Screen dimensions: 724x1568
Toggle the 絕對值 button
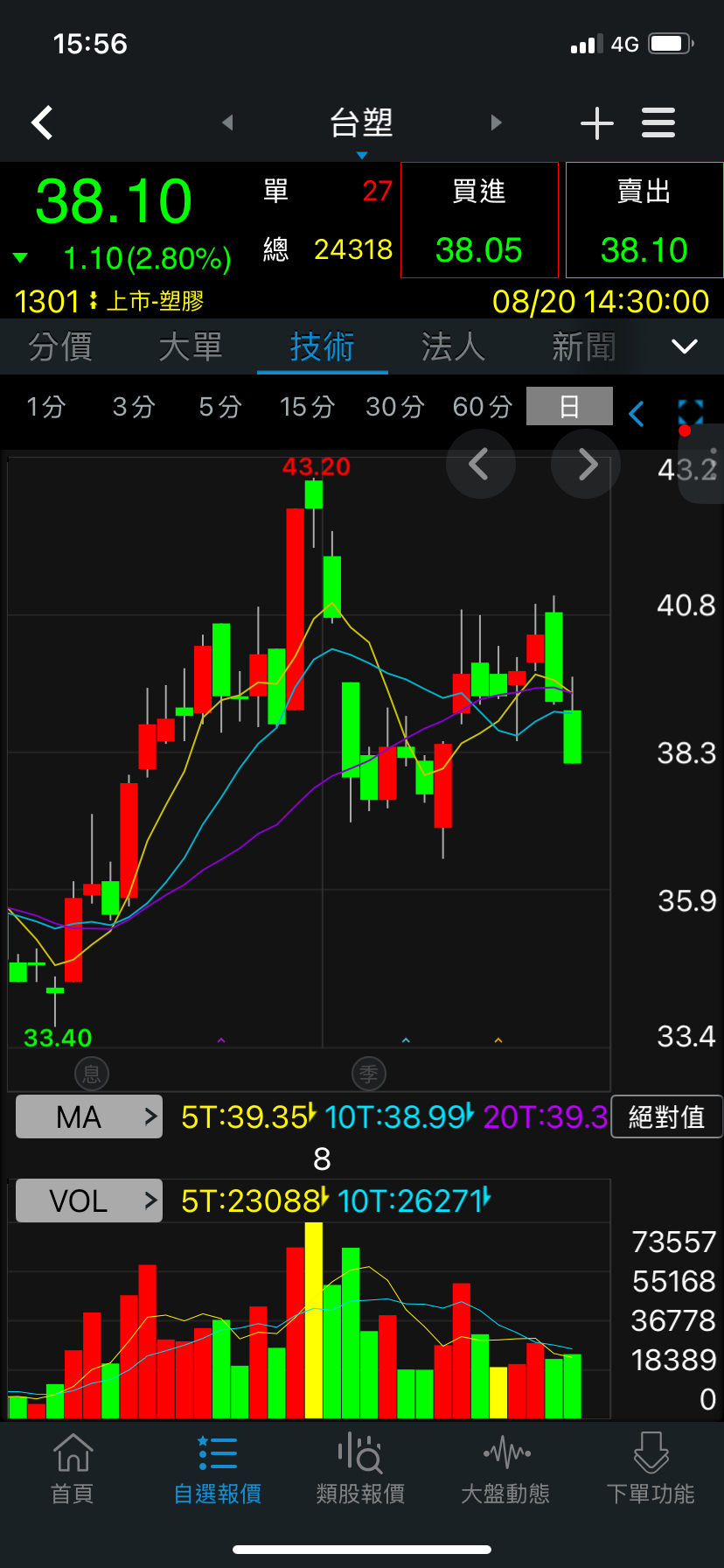click(x=666, y=1117)
